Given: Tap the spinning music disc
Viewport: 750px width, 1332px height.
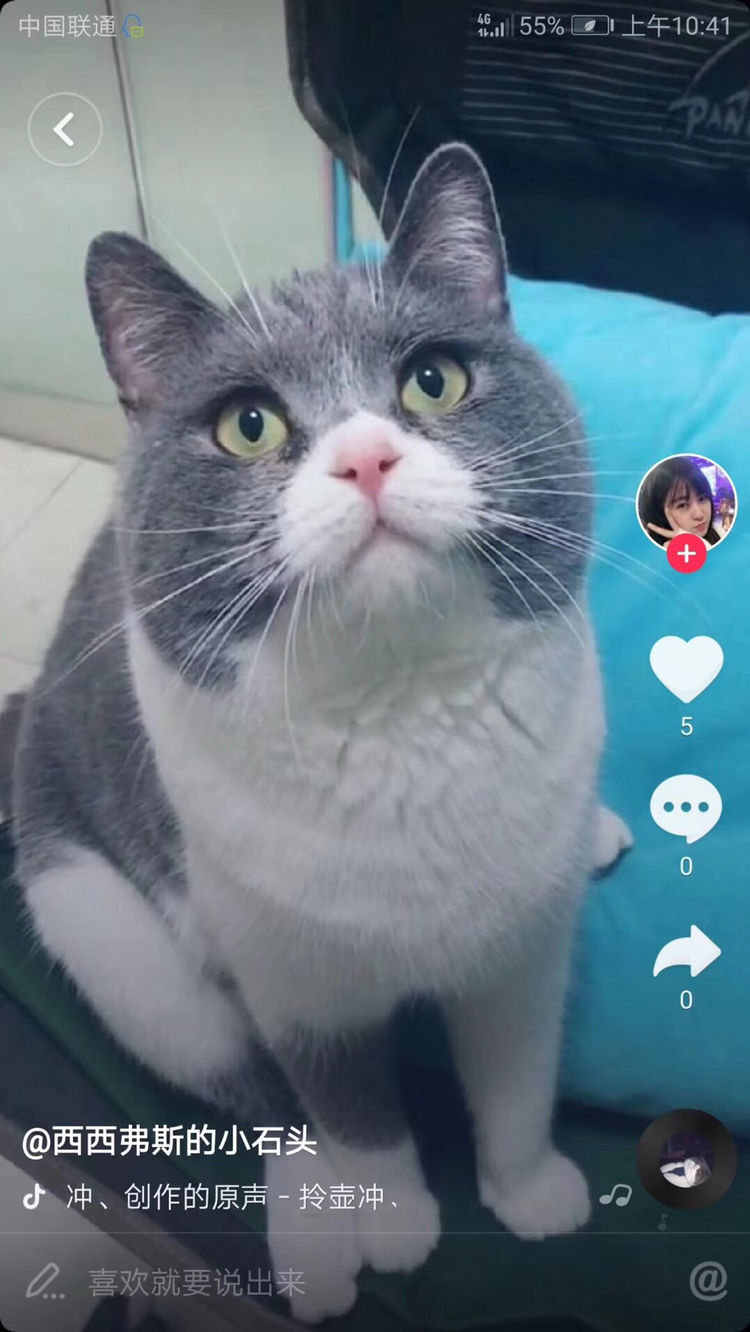Looking at the screenshot, I should coord(686,1160).
